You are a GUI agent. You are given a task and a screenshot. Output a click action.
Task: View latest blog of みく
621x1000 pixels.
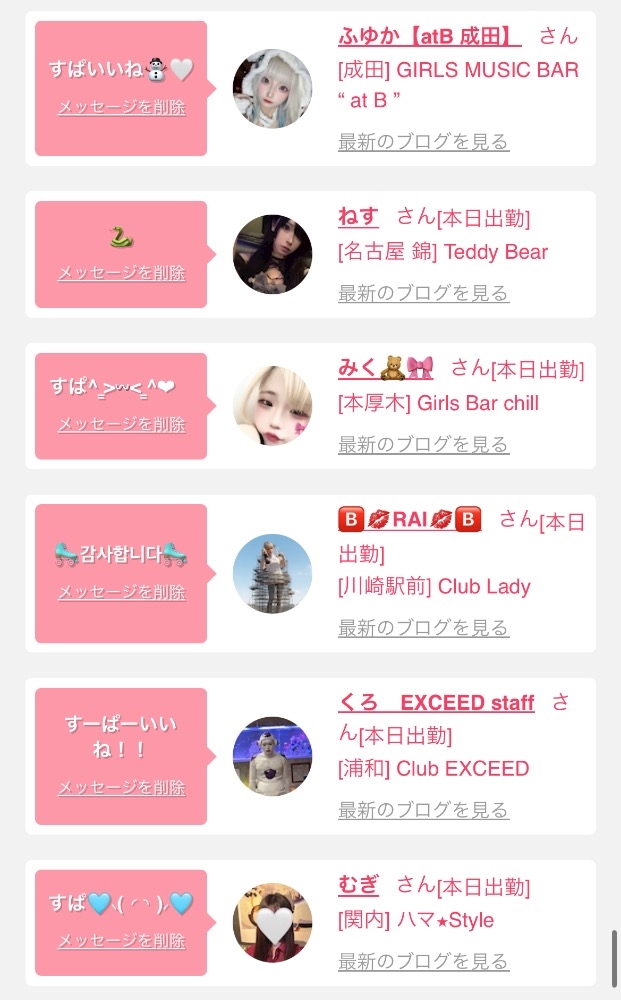coord(423,445)
